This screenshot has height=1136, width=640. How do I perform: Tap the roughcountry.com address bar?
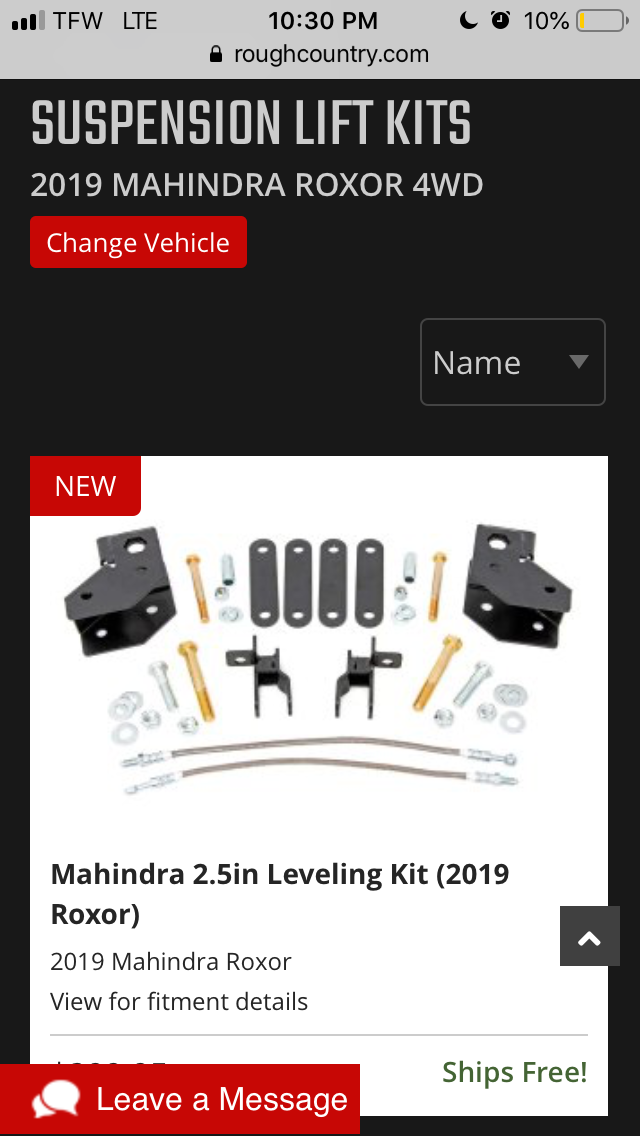pyautogui.click(x=320, y=54)
